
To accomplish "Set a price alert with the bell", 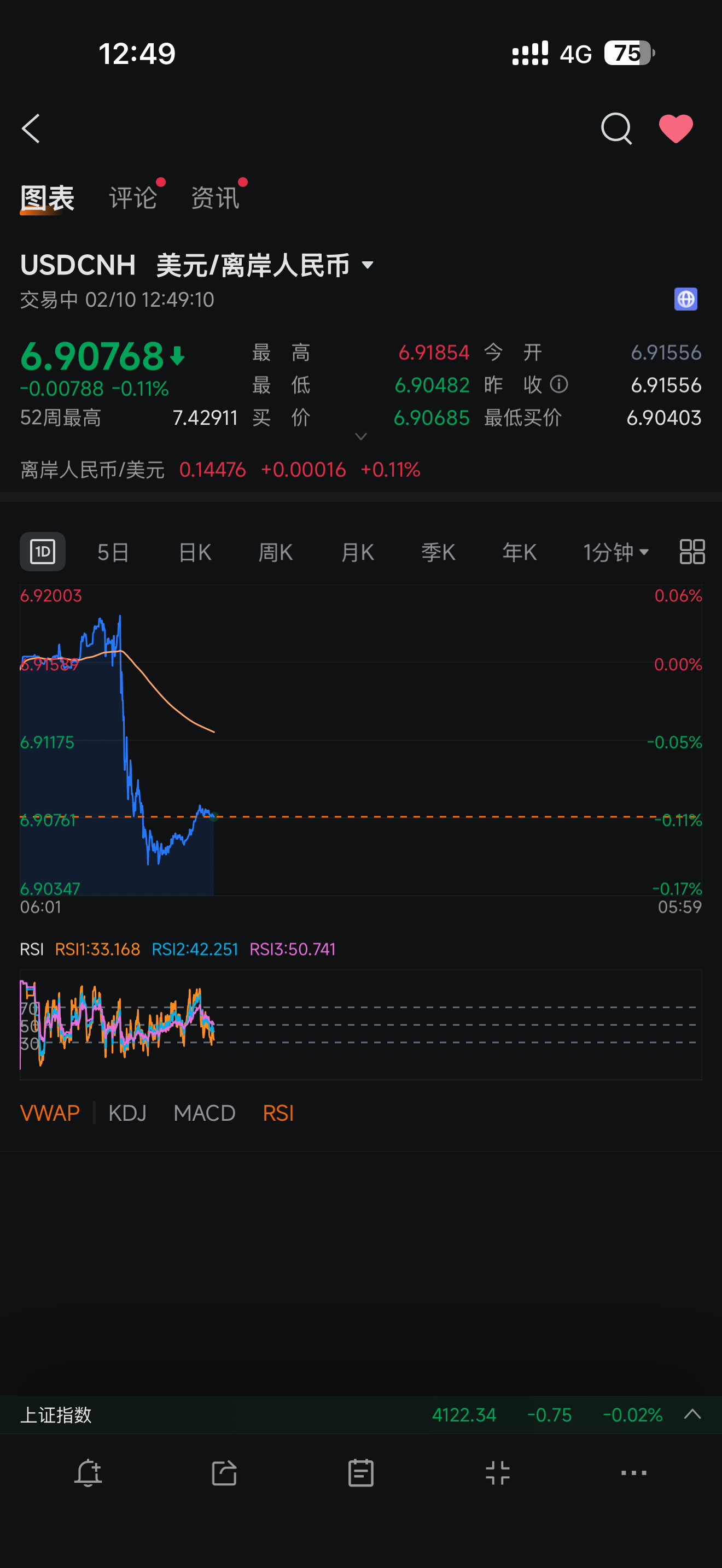I will pyautogui.click(x=88, y=1473).
